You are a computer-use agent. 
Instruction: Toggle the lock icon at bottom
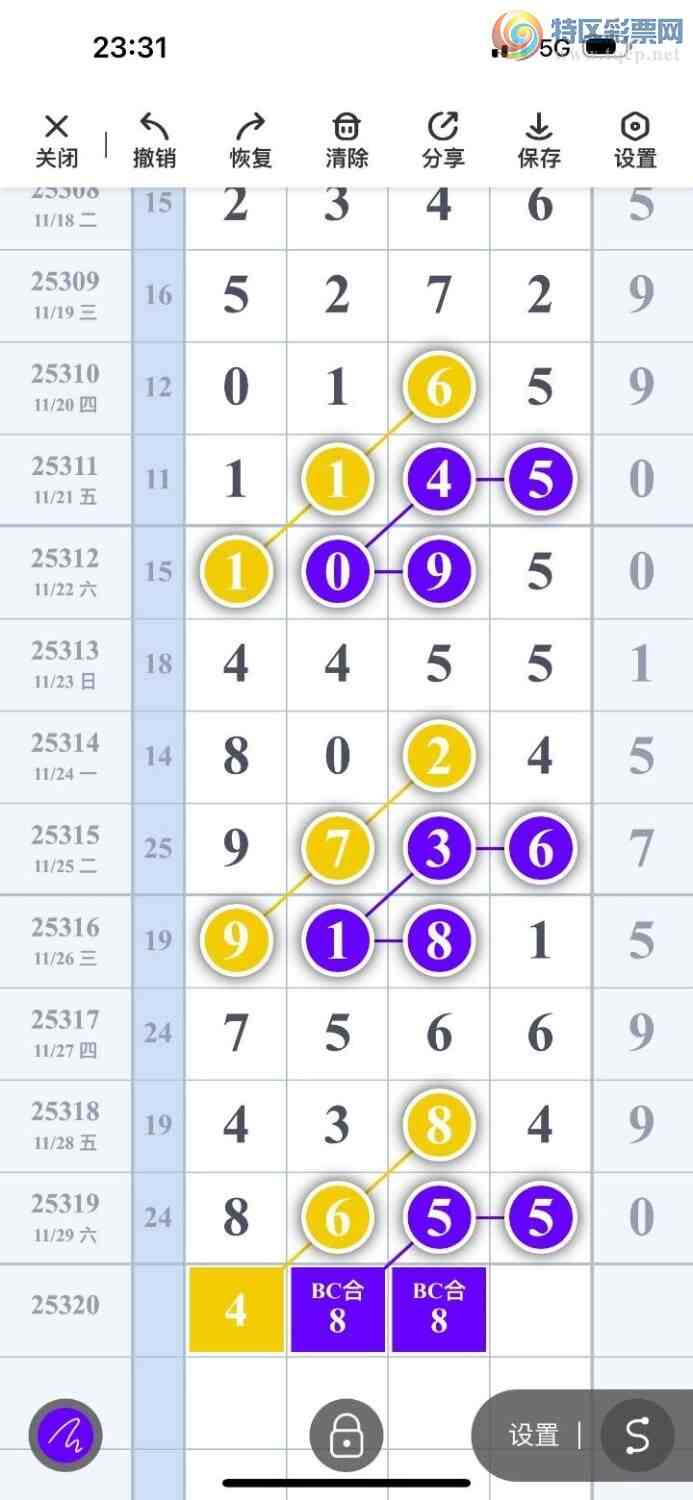pyautogui.click(x=346, y=1436)
